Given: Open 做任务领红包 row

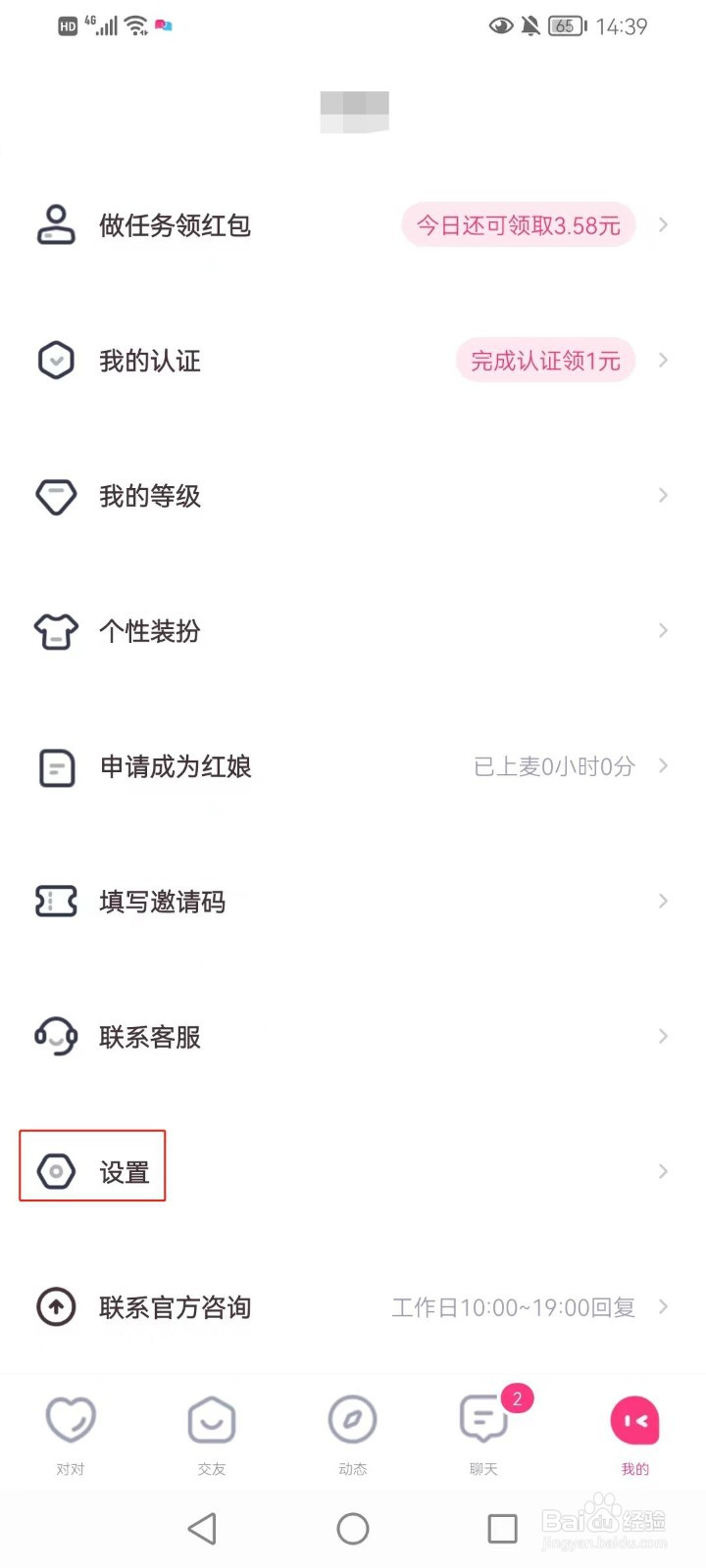Looking at the screenshot, I should (x=175, y=225).
